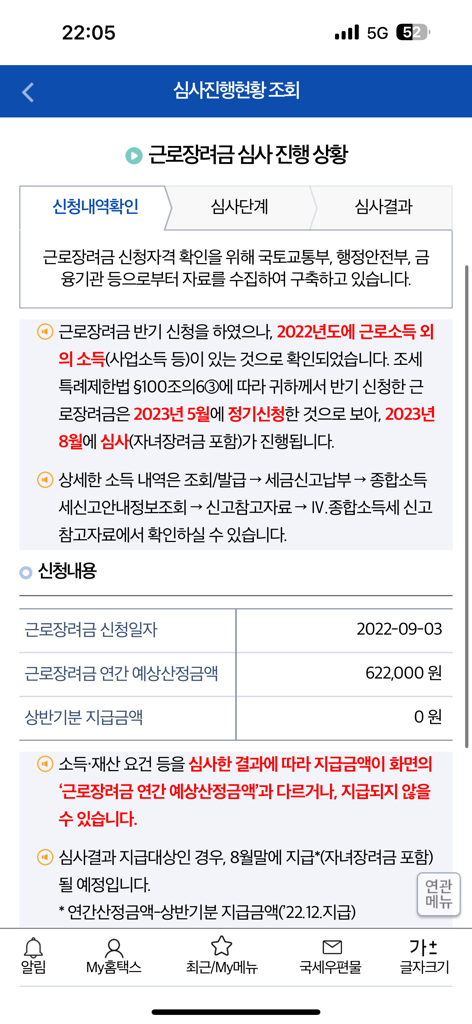The height and width of the screenshot is (1024, 472).
Task: Switch to the 심사단계 tab
Action: [240, 207]
